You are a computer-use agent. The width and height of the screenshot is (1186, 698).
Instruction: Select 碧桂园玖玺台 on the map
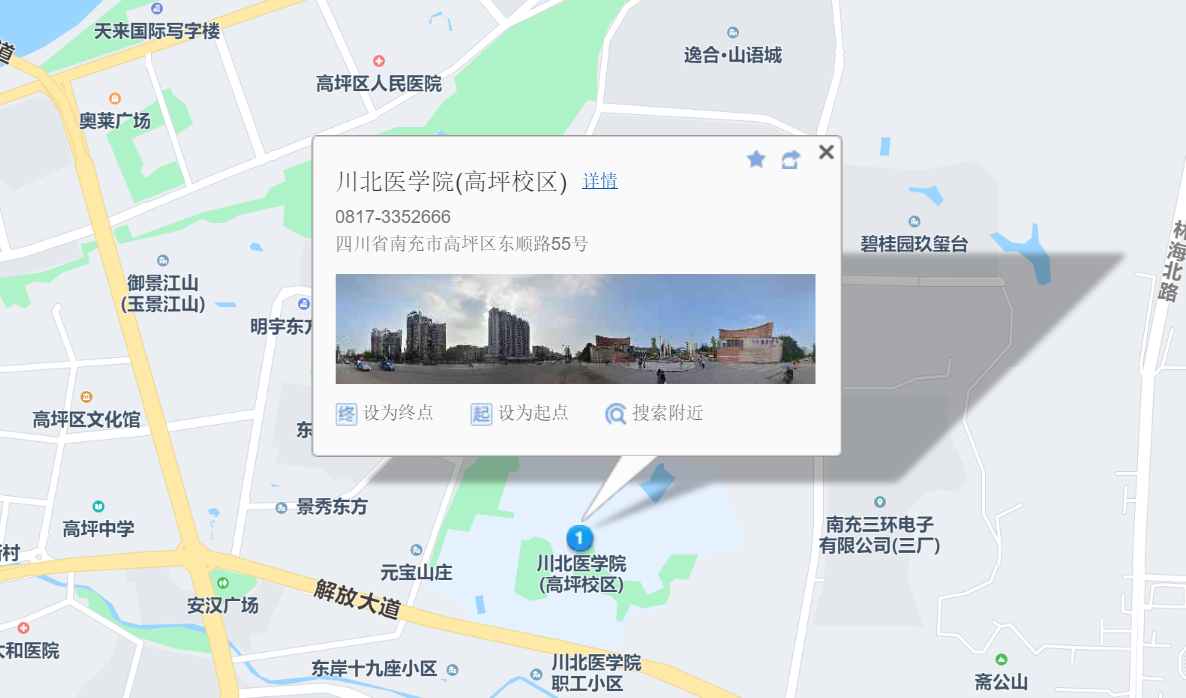(914, 242)
